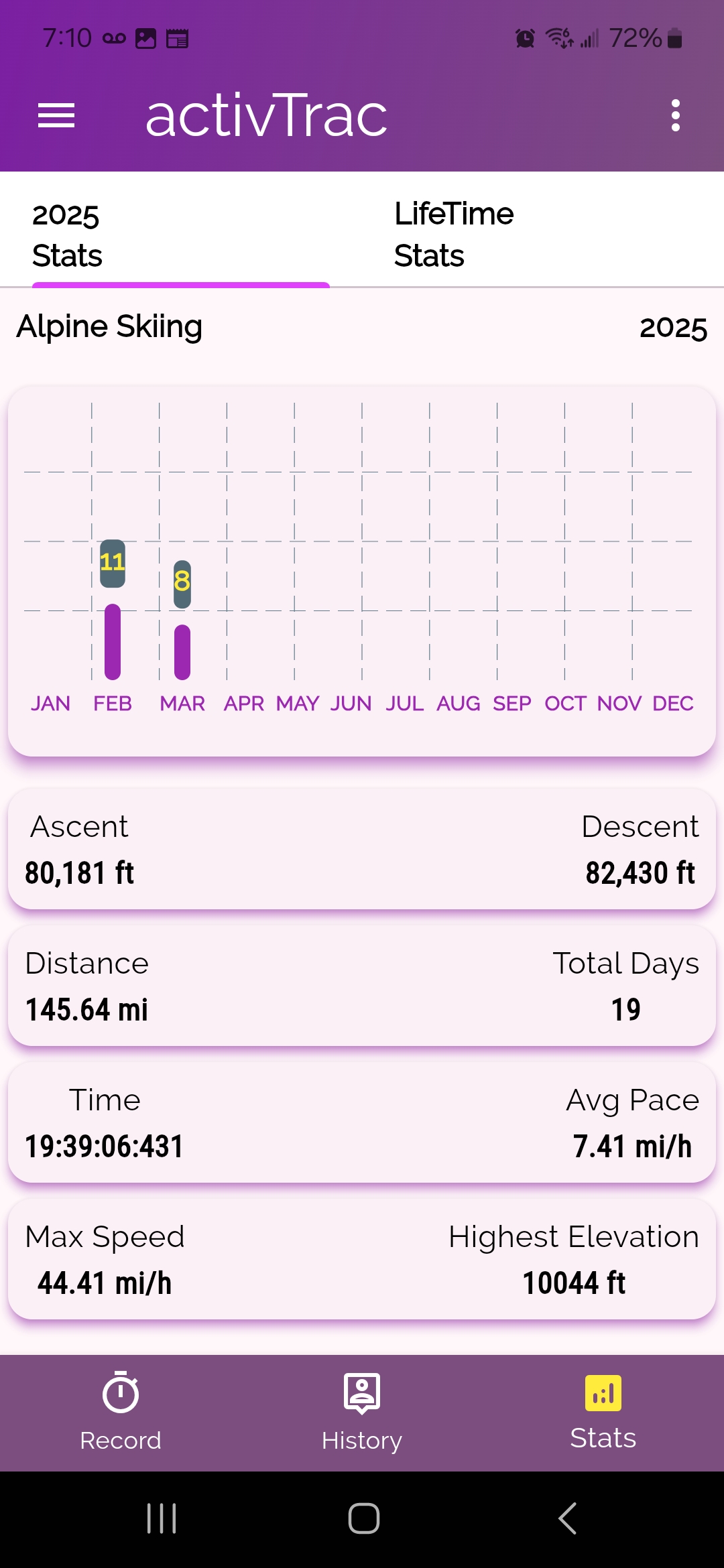Select the Stats bottom tab

coord(603,1411)
